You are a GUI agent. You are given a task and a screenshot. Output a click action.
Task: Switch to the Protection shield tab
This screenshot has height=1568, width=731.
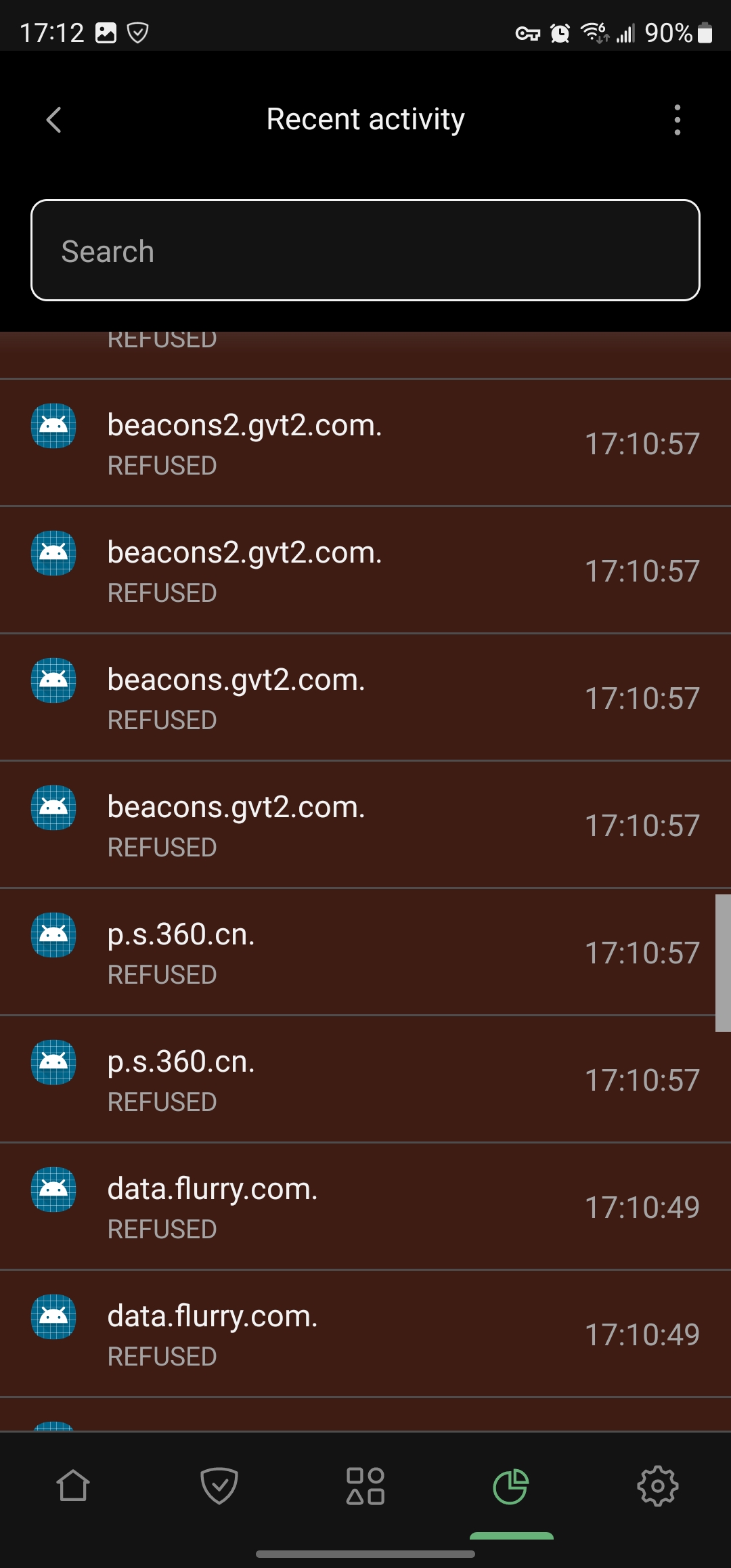[219, 1486]
